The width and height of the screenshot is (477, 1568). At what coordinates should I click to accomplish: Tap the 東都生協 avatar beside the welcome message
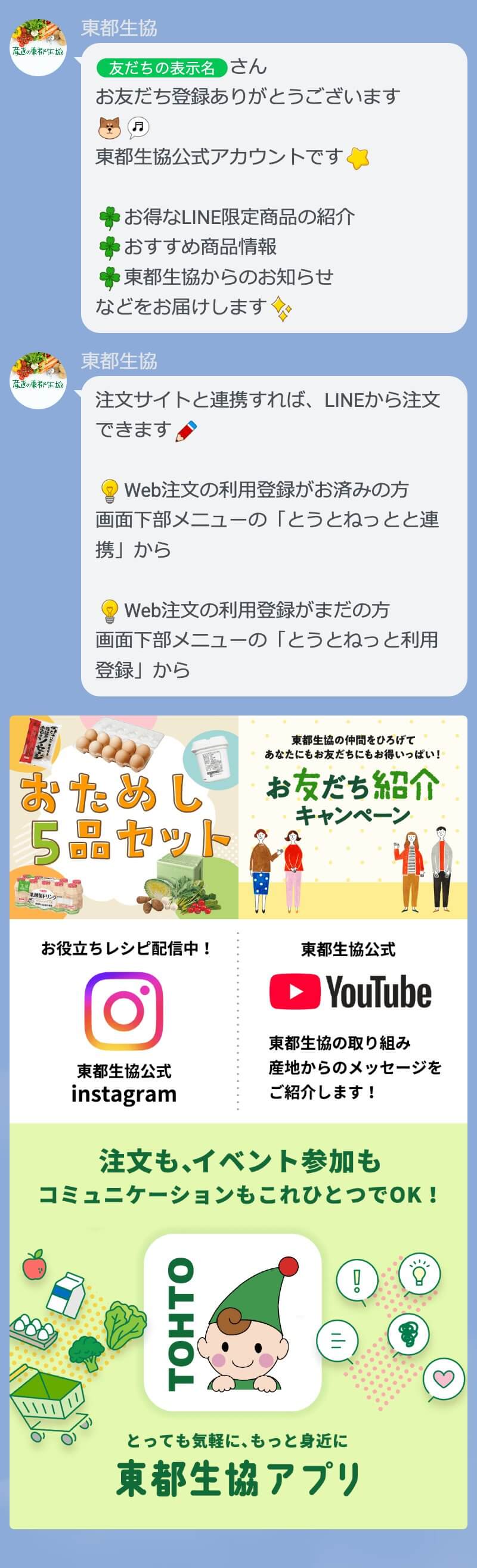pos(38,48)
